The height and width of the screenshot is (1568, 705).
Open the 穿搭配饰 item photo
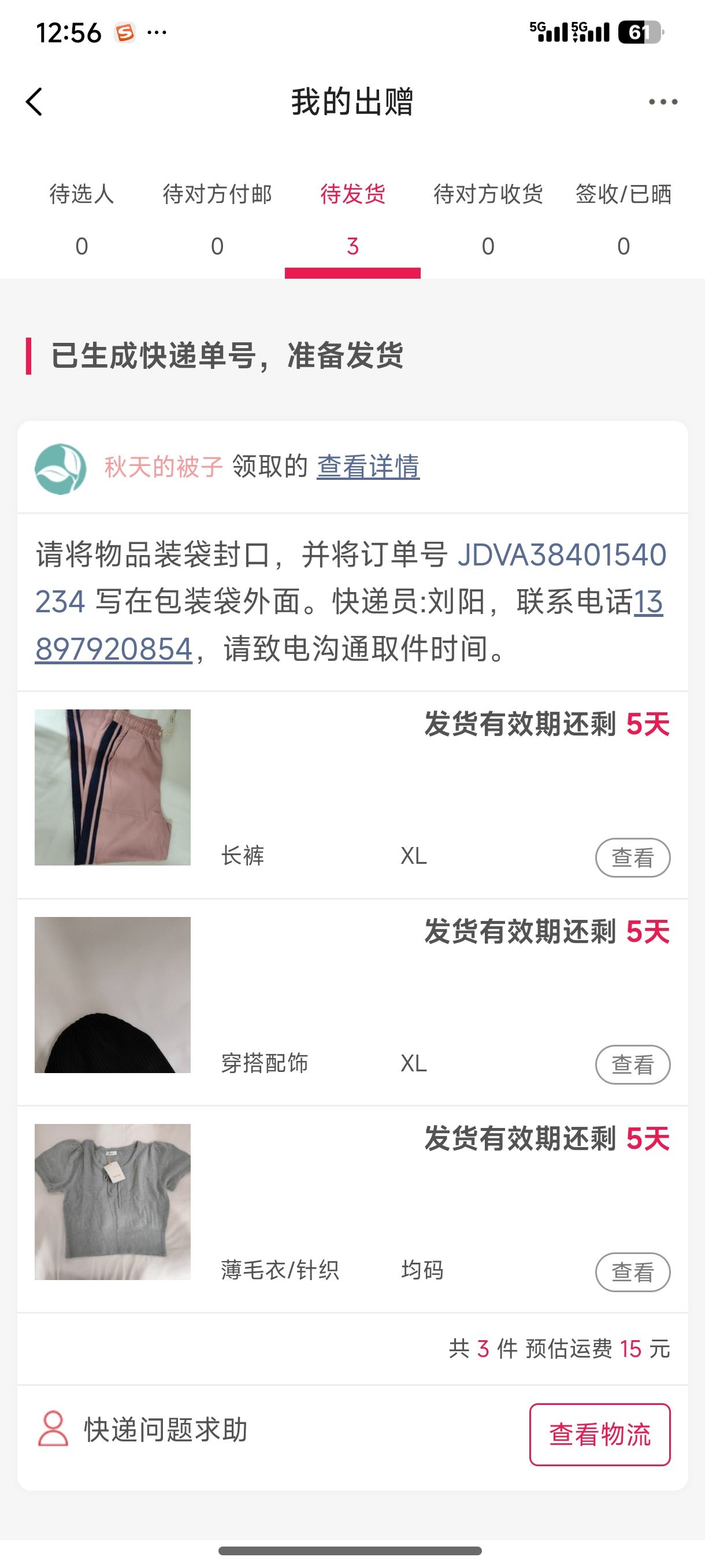click(113, 994)
